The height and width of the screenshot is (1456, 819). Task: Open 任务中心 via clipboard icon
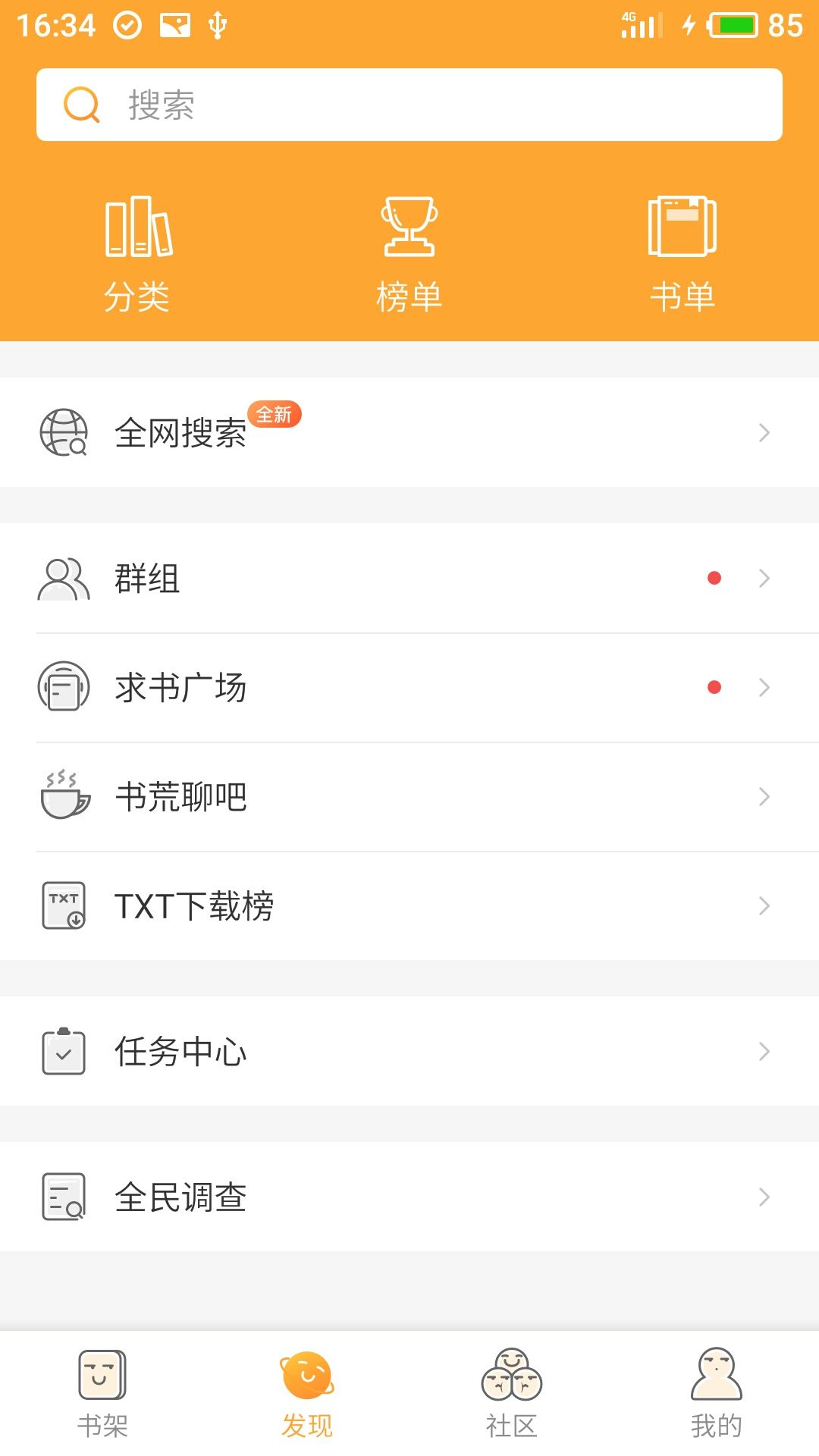click(64, 1050)
